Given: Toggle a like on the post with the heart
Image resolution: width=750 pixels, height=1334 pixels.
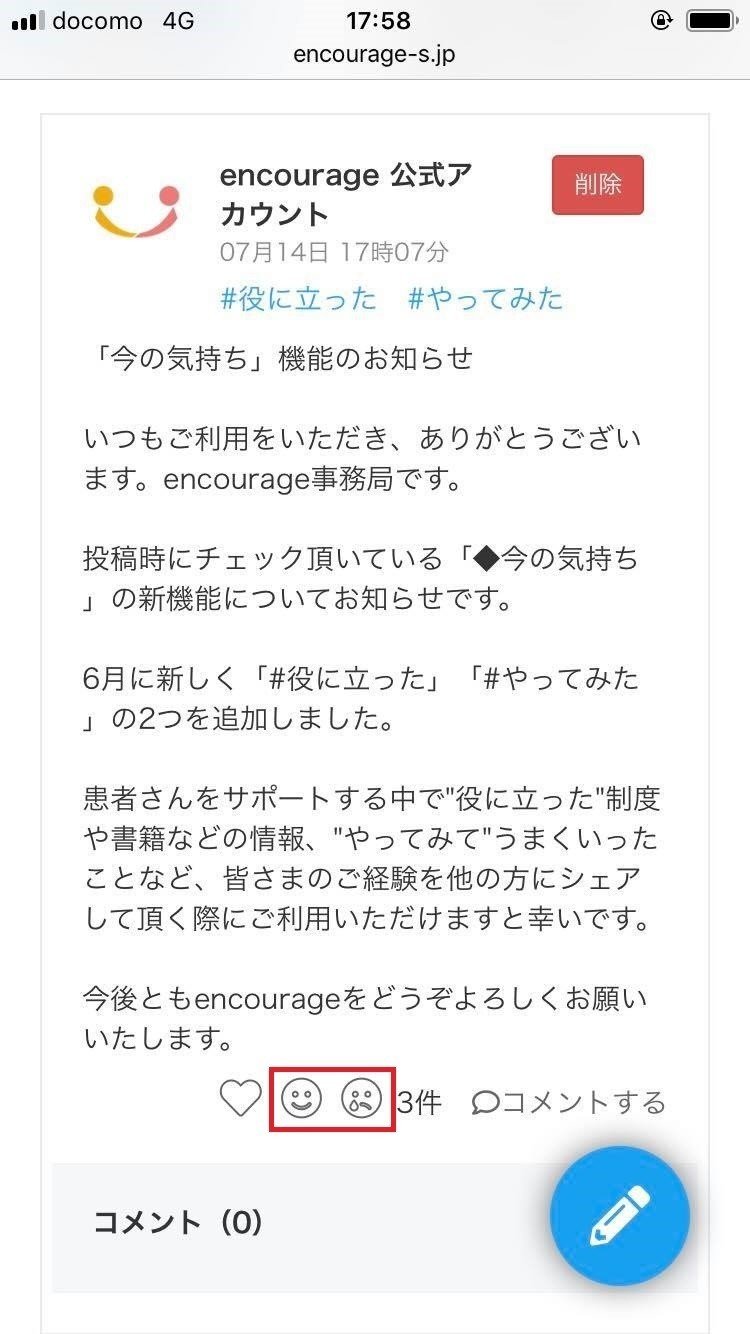Looking at the screenshot, I should [240, 1100].
